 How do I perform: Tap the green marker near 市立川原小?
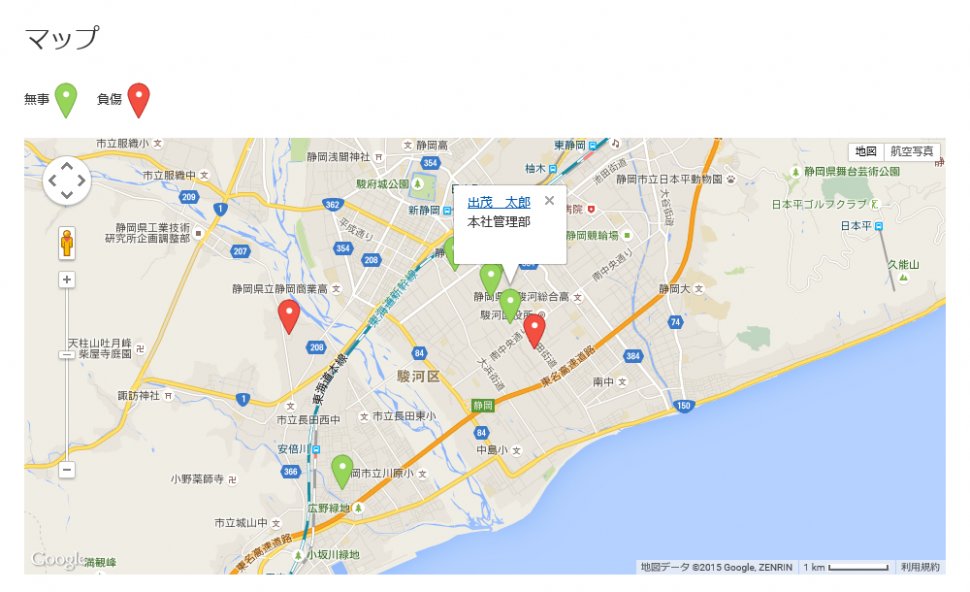(342, 469)
